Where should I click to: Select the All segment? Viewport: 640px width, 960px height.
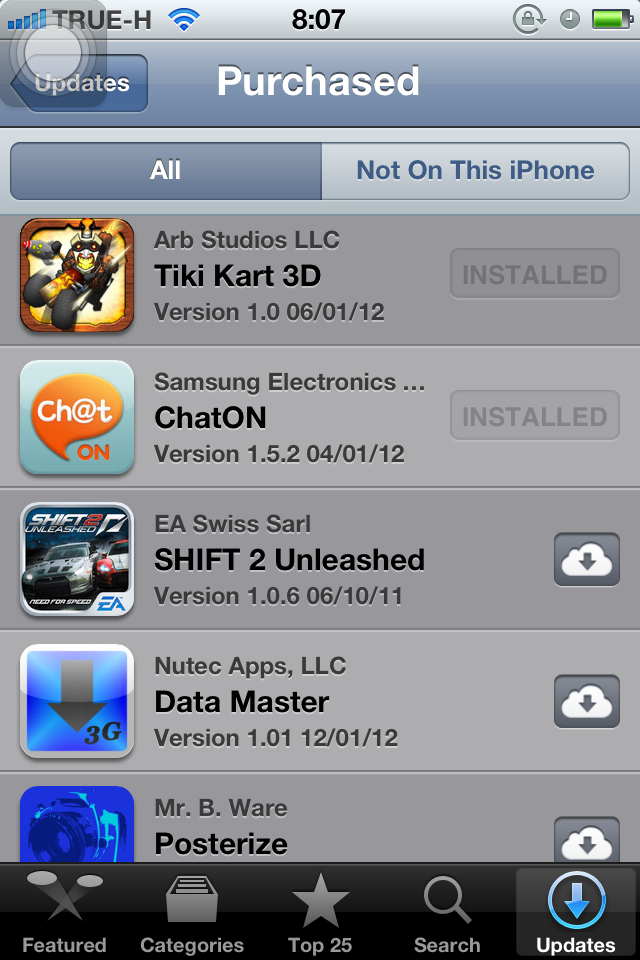point(166,171)
